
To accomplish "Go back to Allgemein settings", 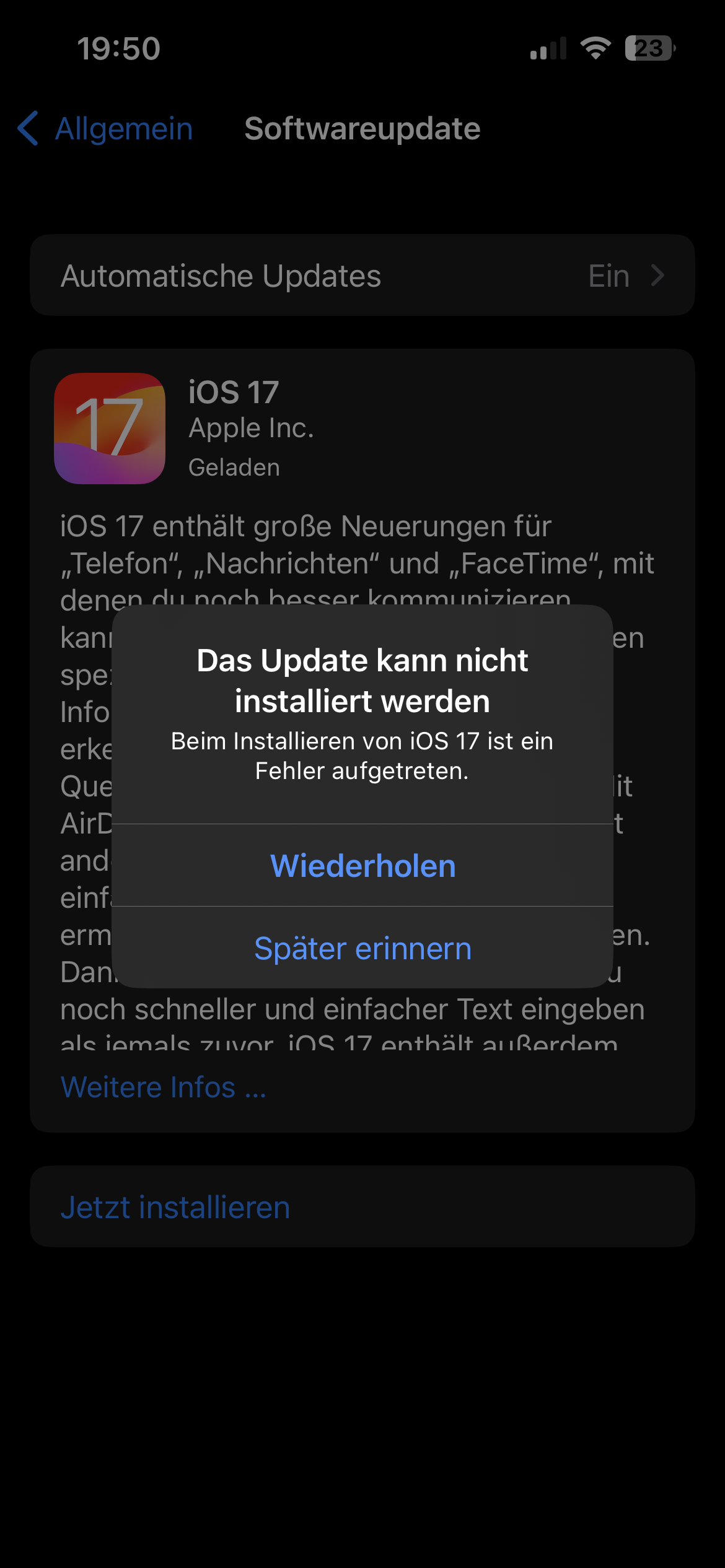I will (105, 129).
